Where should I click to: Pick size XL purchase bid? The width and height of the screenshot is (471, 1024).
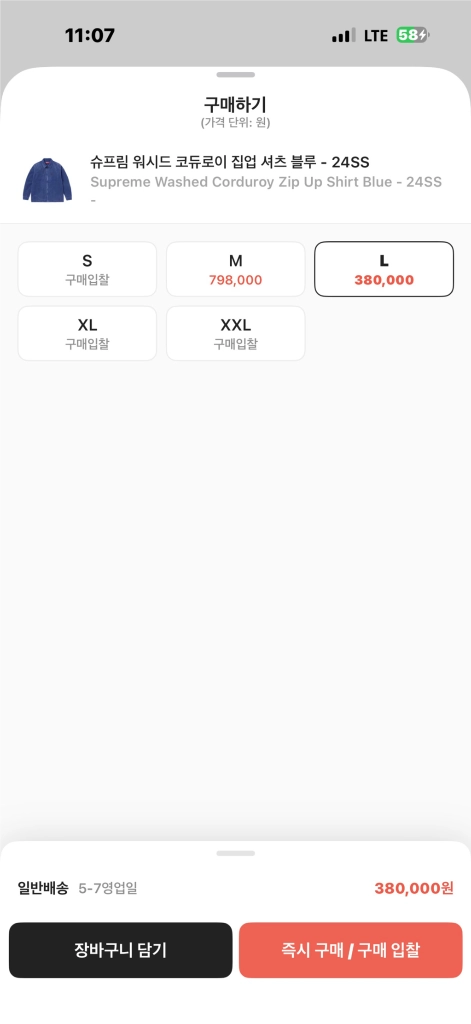[x=87, y=333]
